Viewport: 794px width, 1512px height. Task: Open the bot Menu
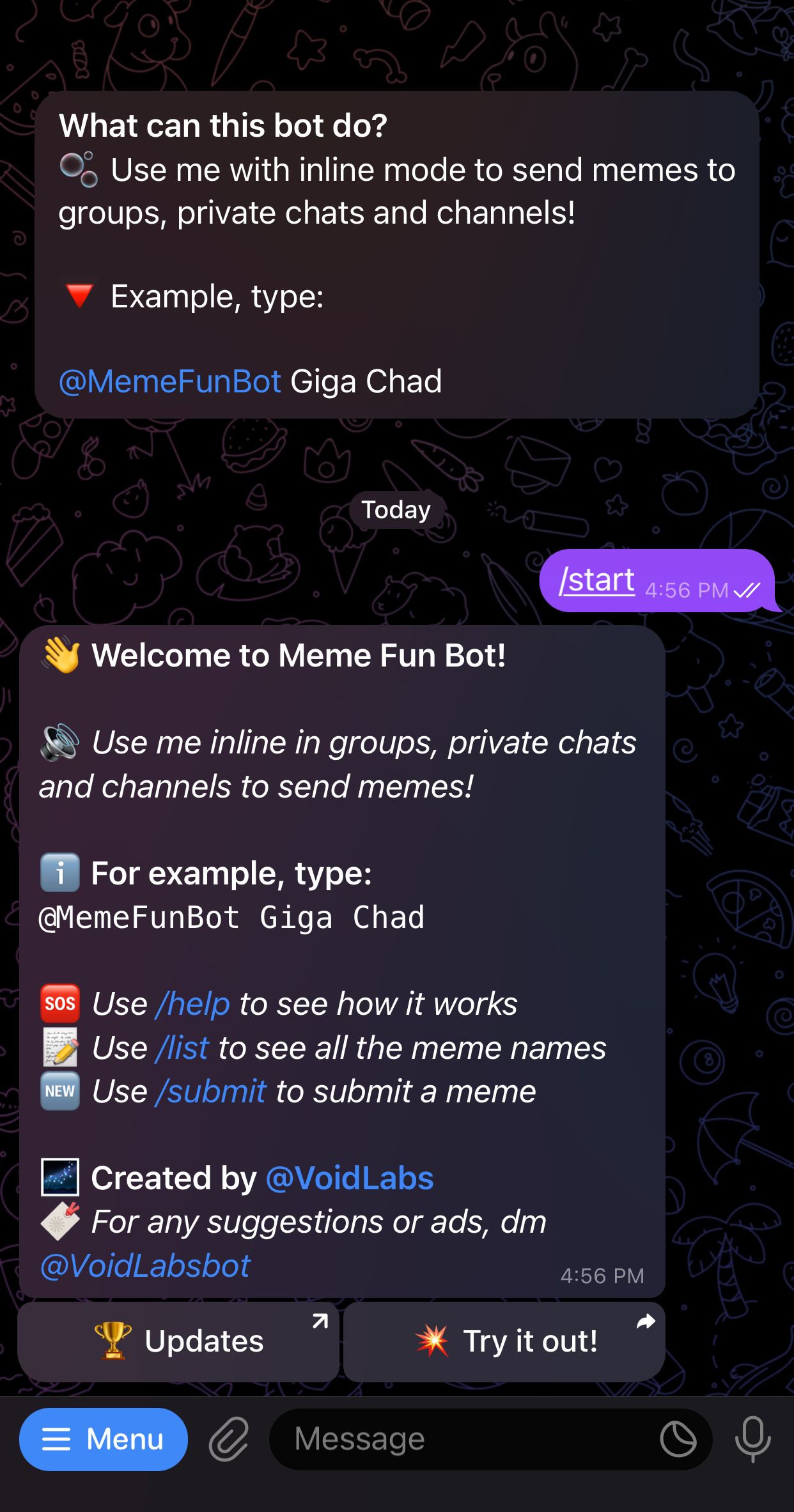(x=104, y=1439)
